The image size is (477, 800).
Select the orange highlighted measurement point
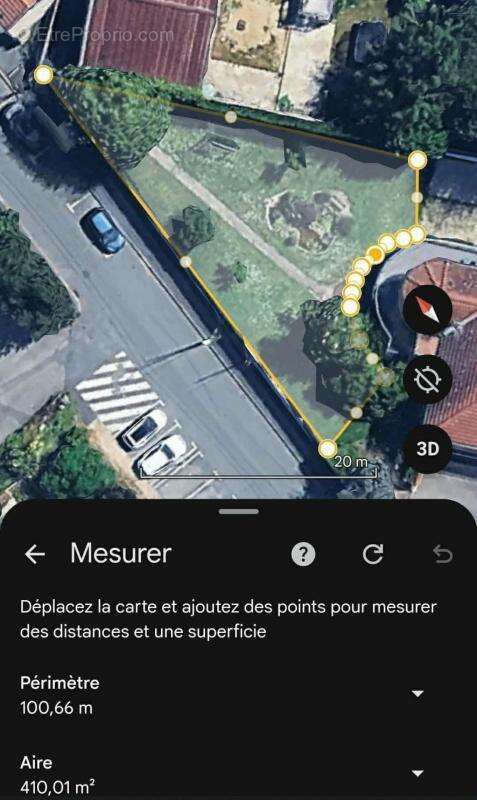[x=376, y=254]
